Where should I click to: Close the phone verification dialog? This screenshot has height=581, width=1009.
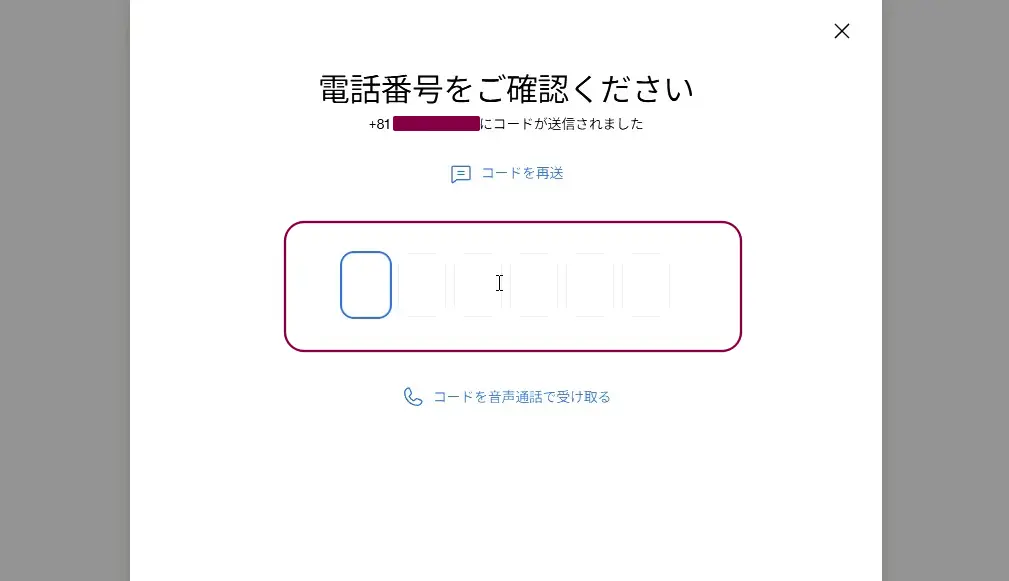point(841,31)
